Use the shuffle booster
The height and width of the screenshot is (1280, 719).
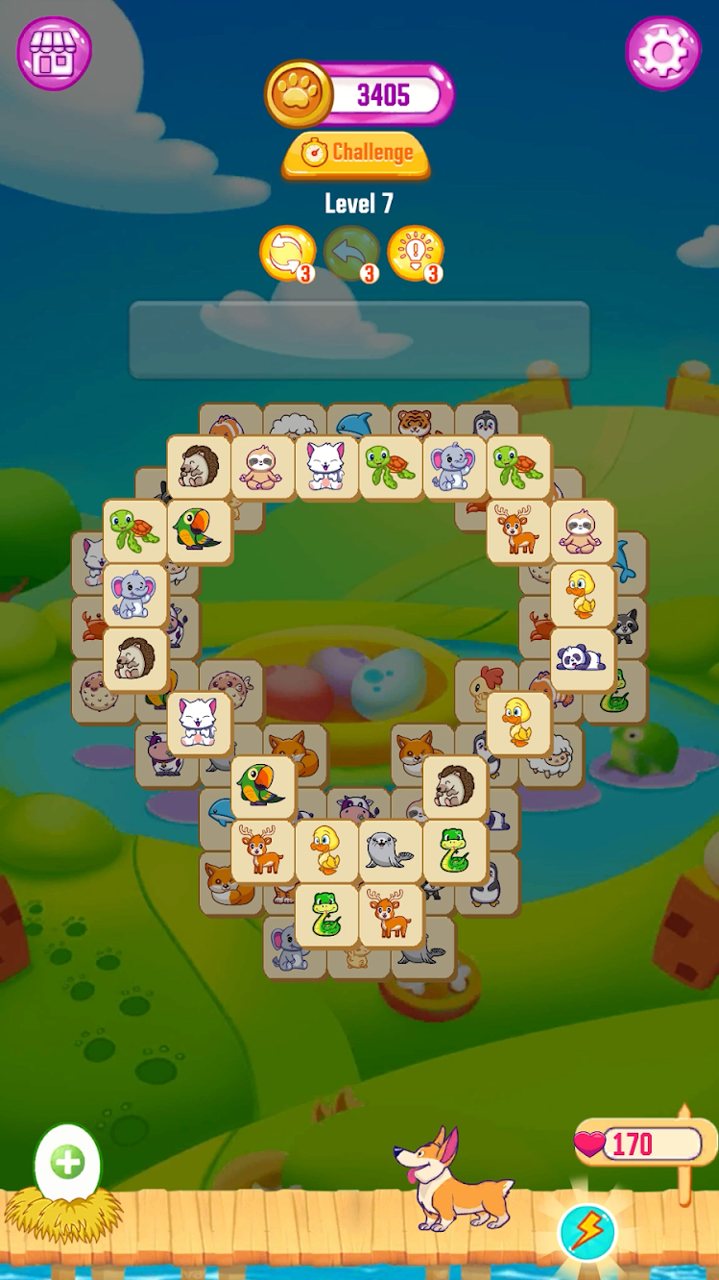tap(287, 253)
